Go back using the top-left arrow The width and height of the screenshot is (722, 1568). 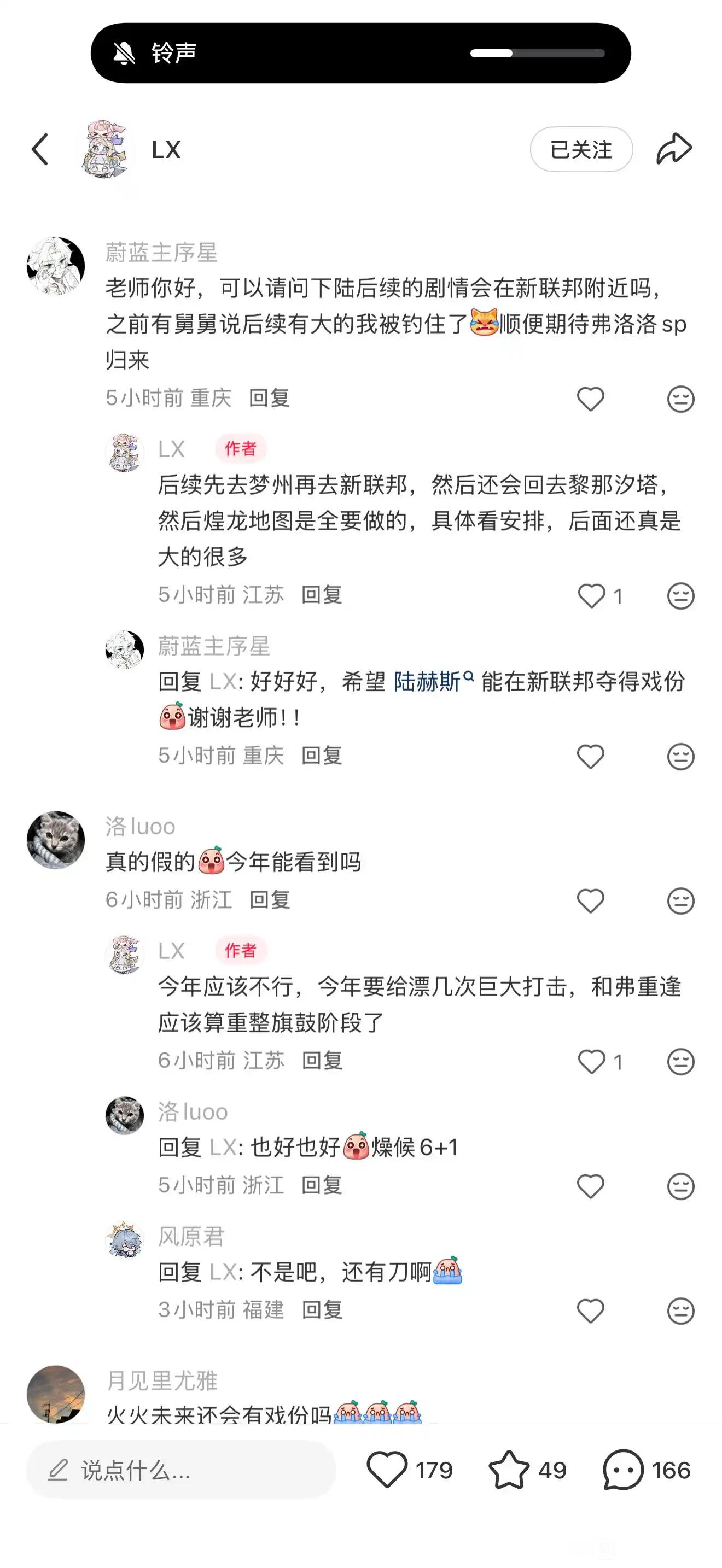pyautogui.click(x=40, y=149)
